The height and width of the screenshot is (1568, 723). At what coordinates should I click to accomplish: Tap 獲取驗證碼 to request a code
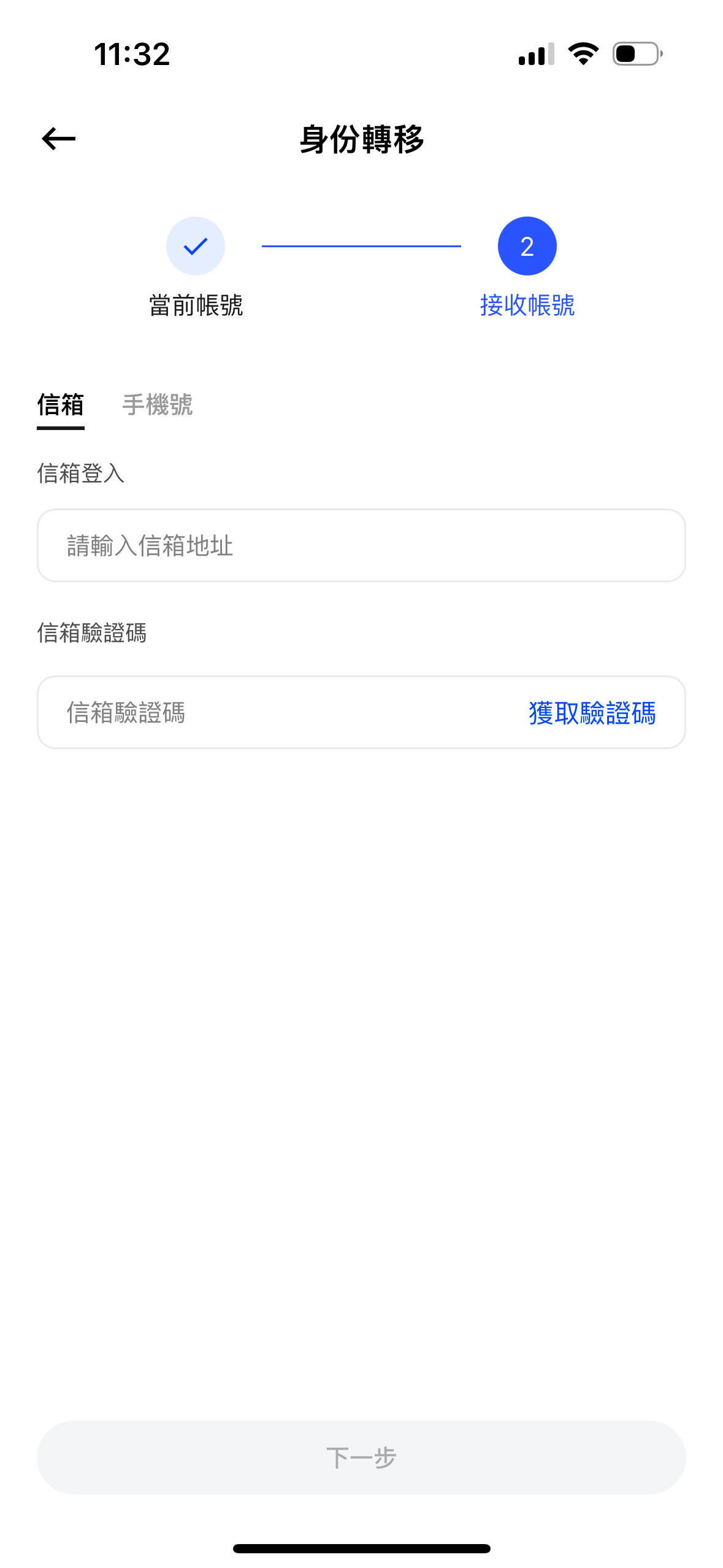tap(592, 712)
